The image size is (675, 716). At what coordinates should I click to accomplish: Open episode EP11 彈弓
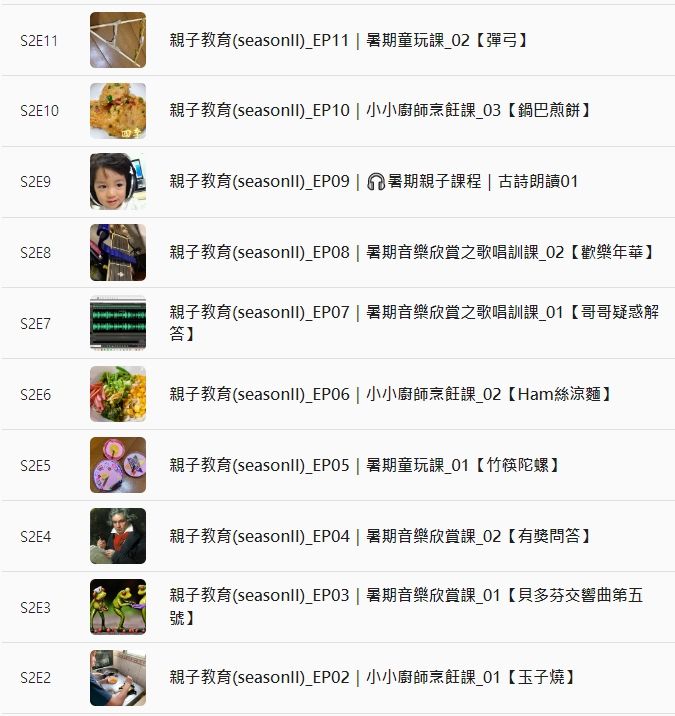348,40
